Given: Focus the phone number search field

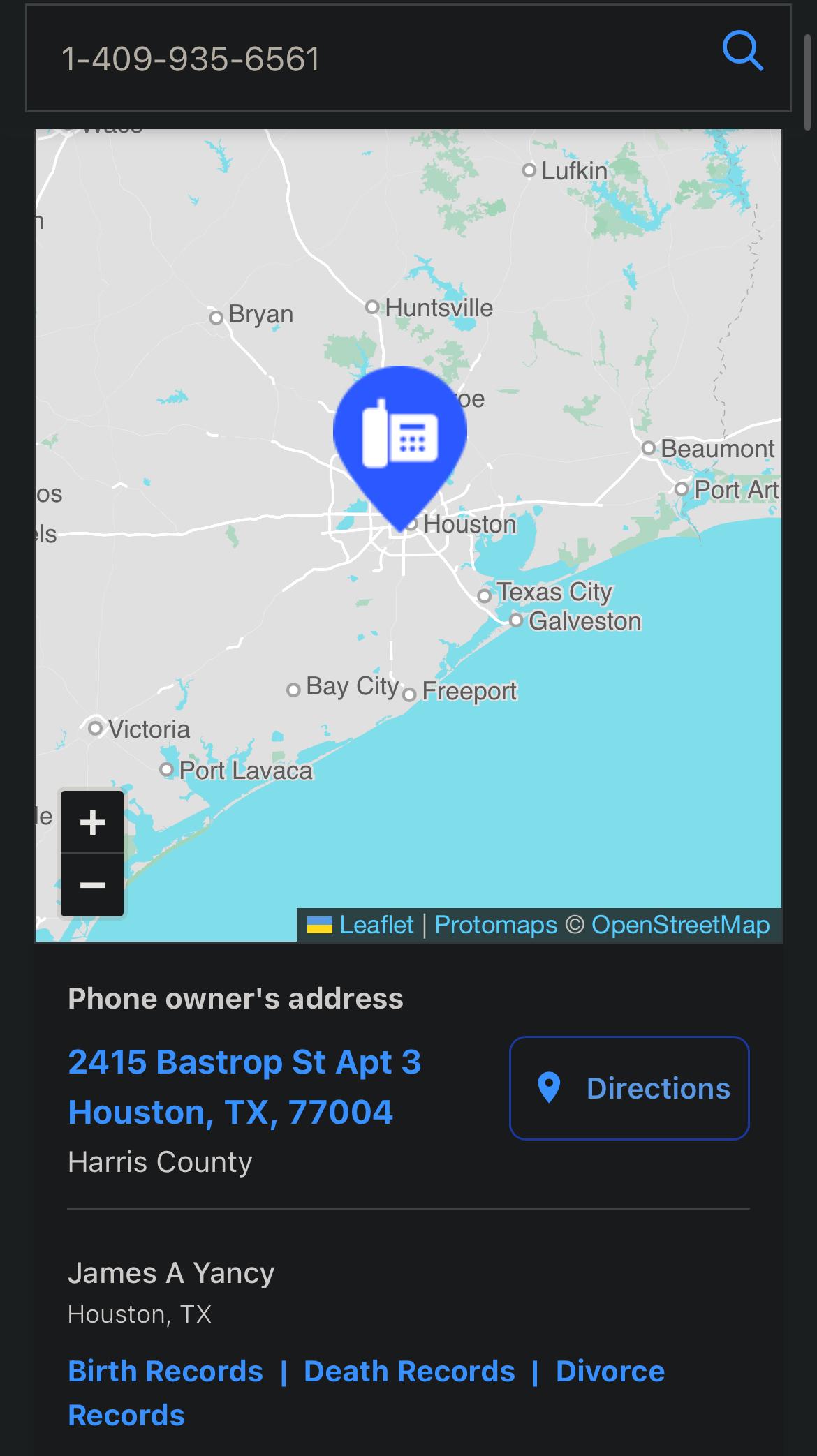Looking at the screenshot, I should pyautogui.click(x=363, y=59).
